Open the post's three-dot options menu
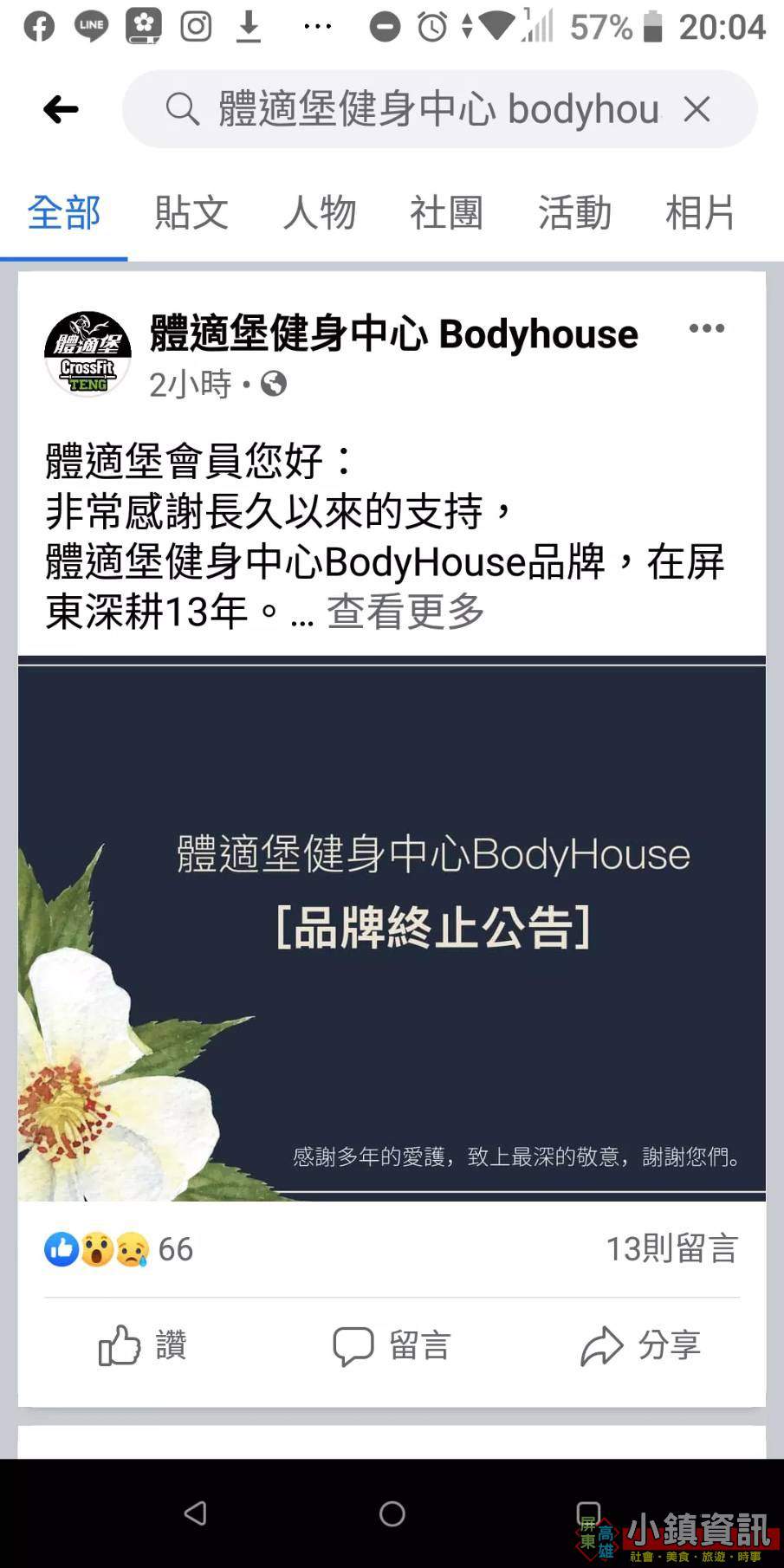This screenshot has height=1568, width=784. (x=707, y=328)
